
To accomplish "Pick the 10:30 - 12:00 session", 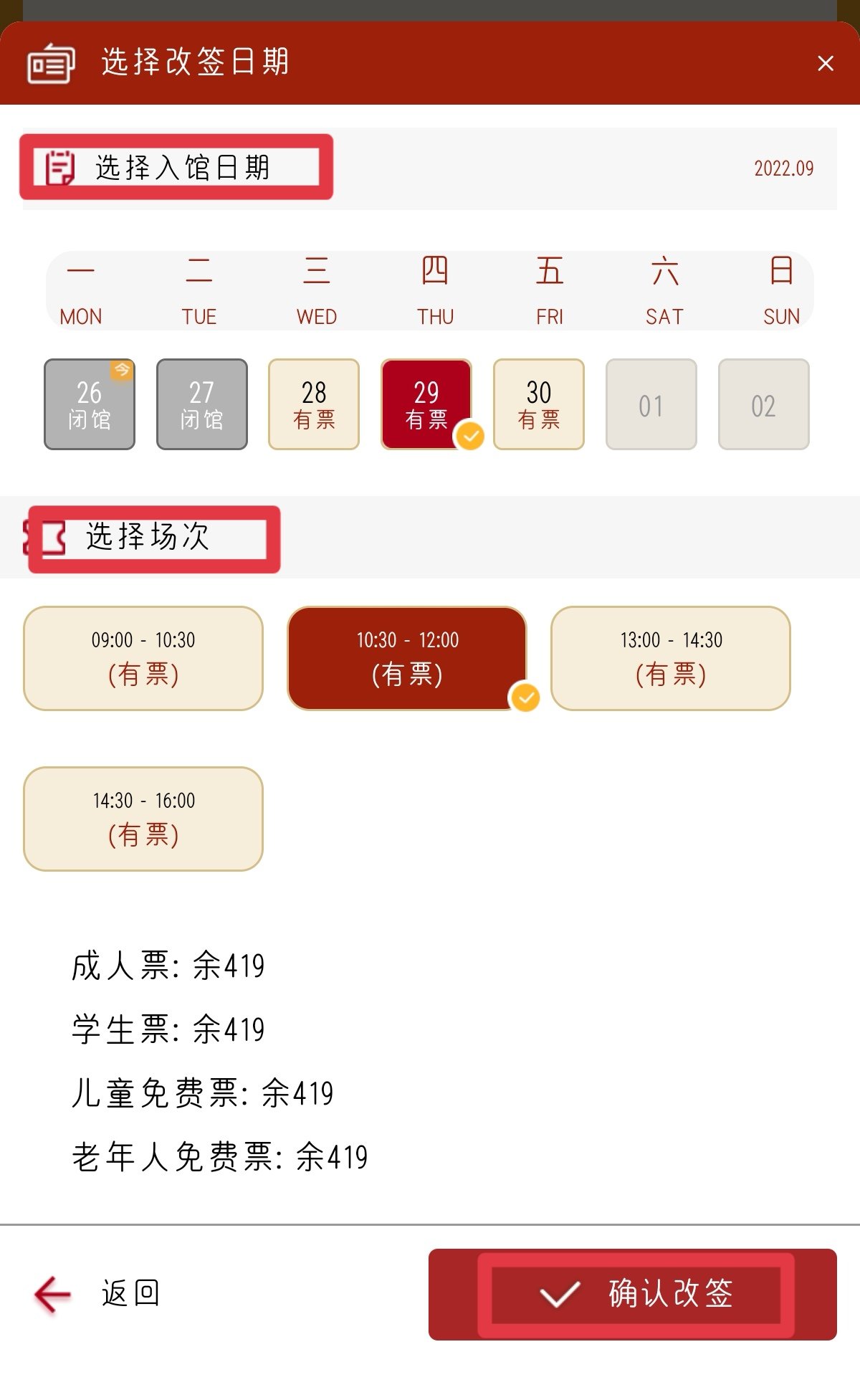I will (407, 658).
